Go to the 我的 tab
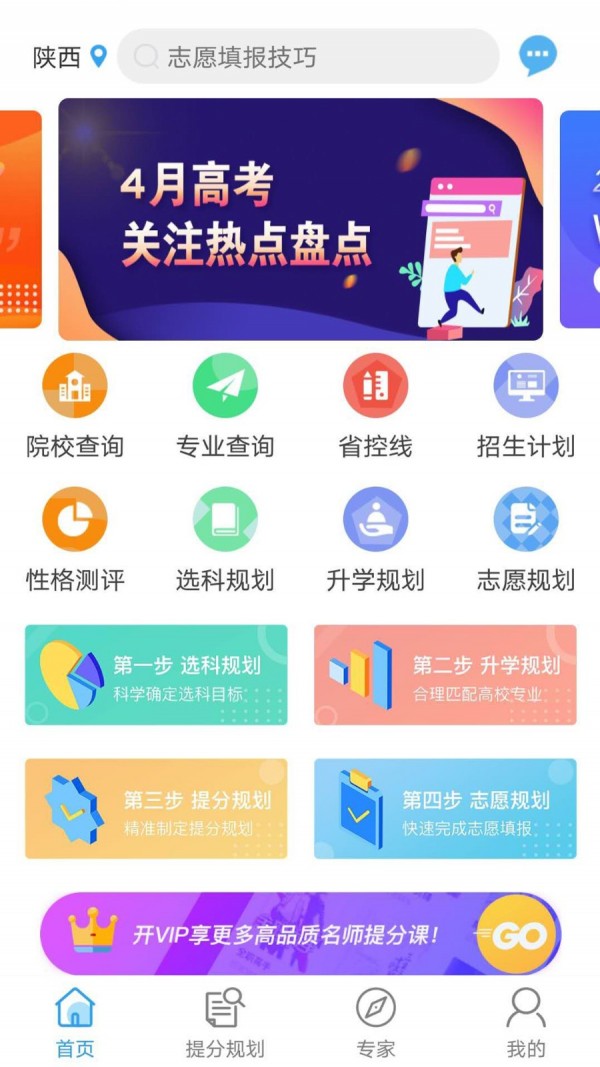Image resolution: width=600 pixels, height=1067 pixels. coord(526,1022)
